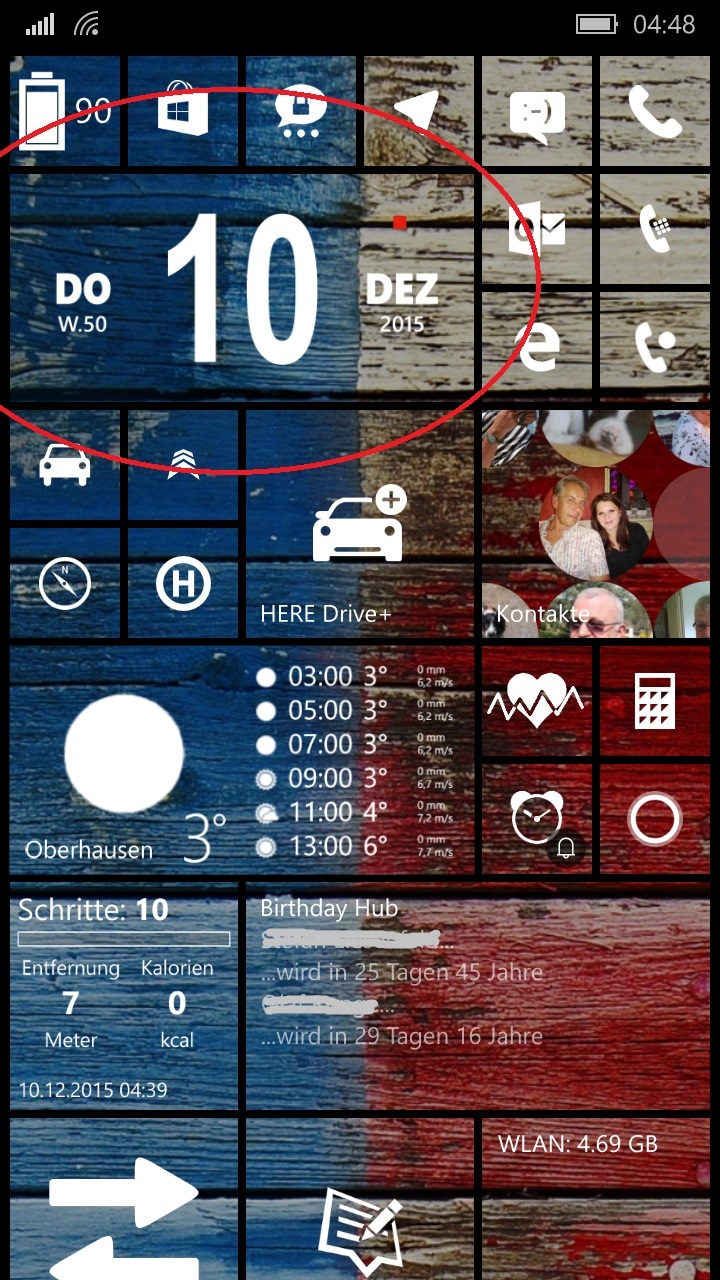
Task: Open the Schritte step counter tile
Action: click(x=124, y=996)
